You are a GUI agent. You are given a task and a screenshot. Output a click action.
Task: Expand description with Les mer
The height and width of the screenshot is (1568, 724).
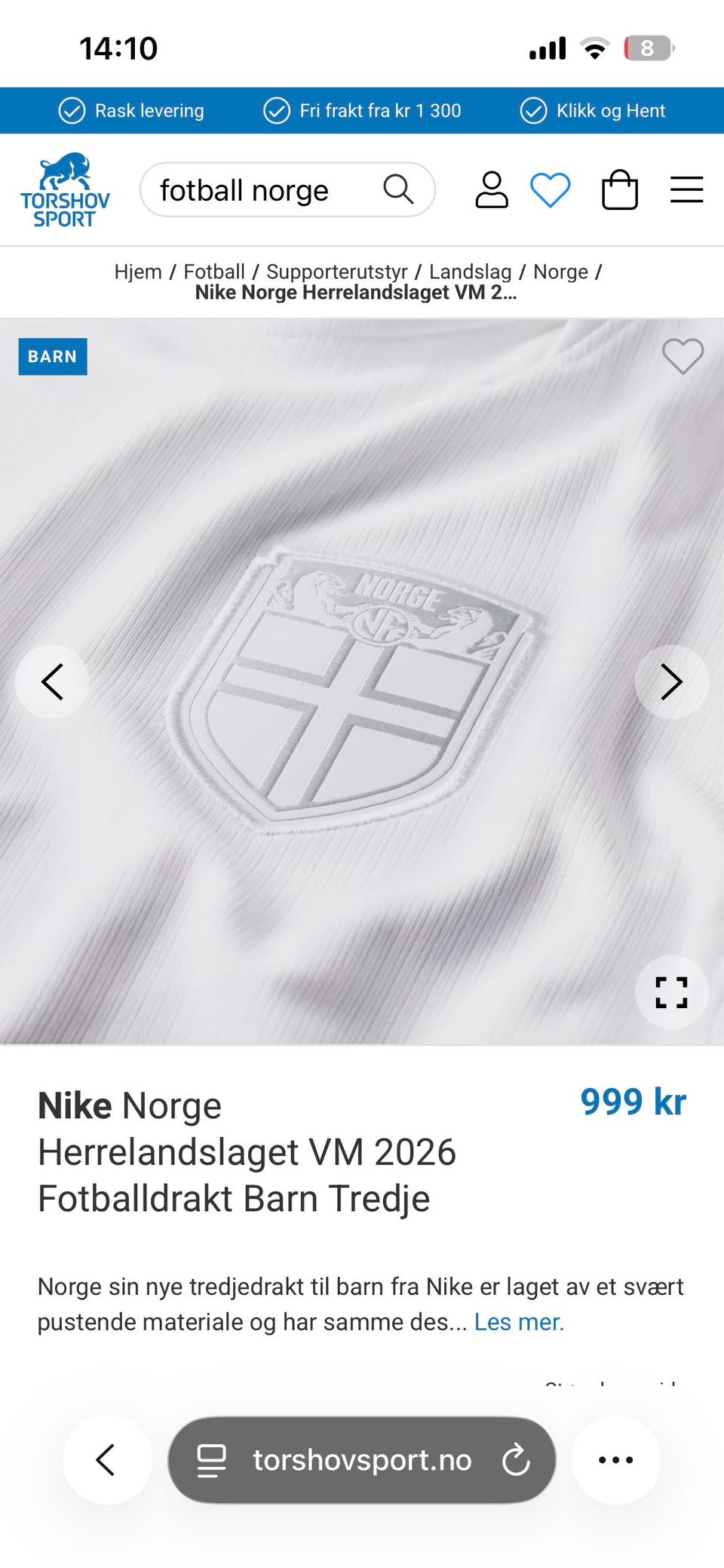click(x=519, y=1322)
